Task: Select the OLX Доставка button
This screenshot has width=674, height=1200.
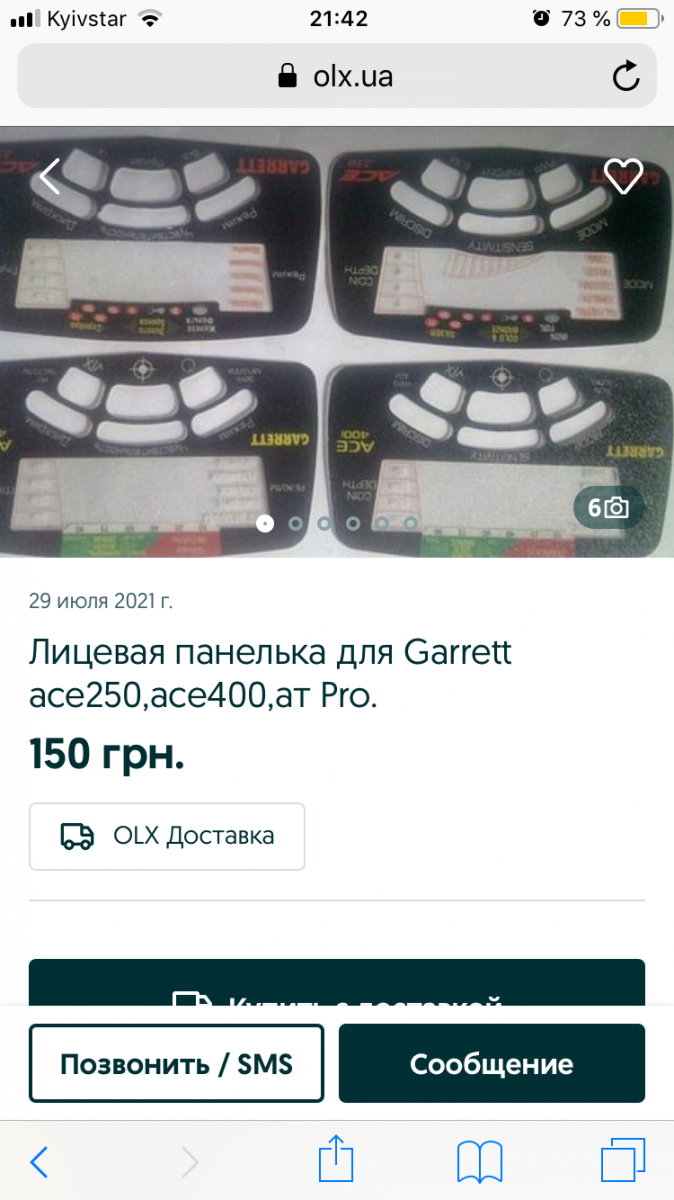Action: pyautogui.click(x=167, y=836)
